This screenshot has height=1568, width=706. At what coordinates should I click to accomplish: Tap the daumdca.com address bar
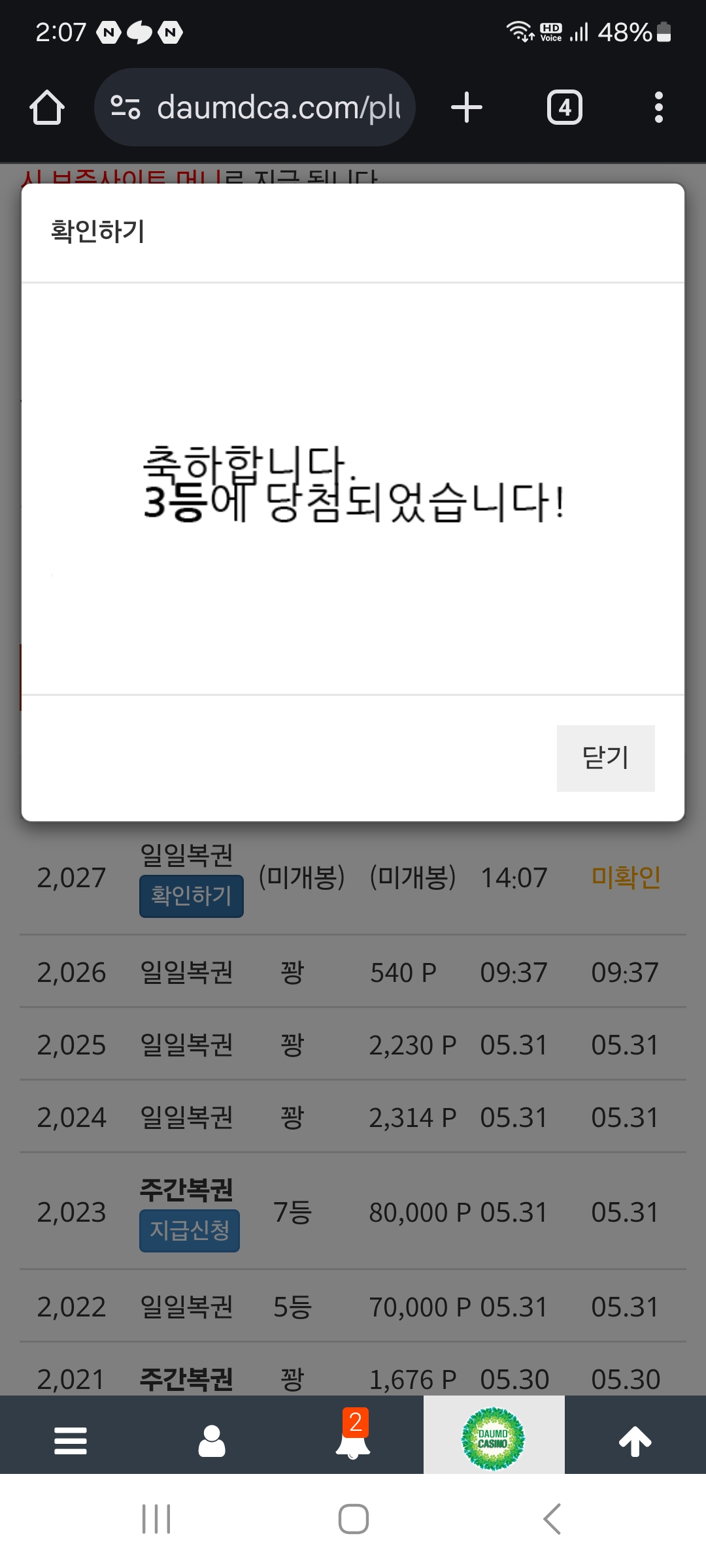coord(255,107)
